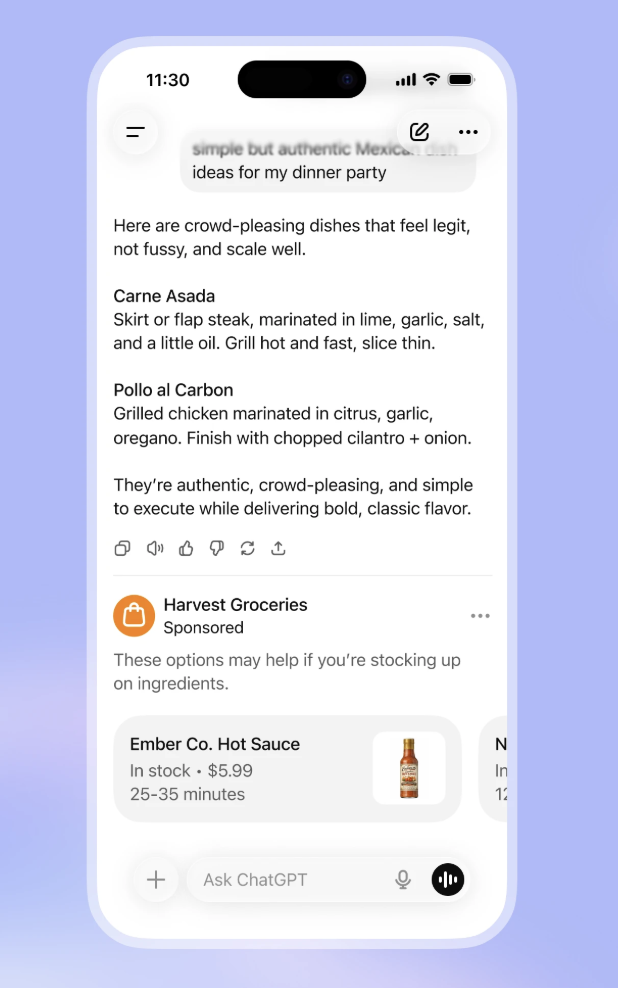Open the sidebar menu
The height and width of the screenshot is (988, 618).
135,132
